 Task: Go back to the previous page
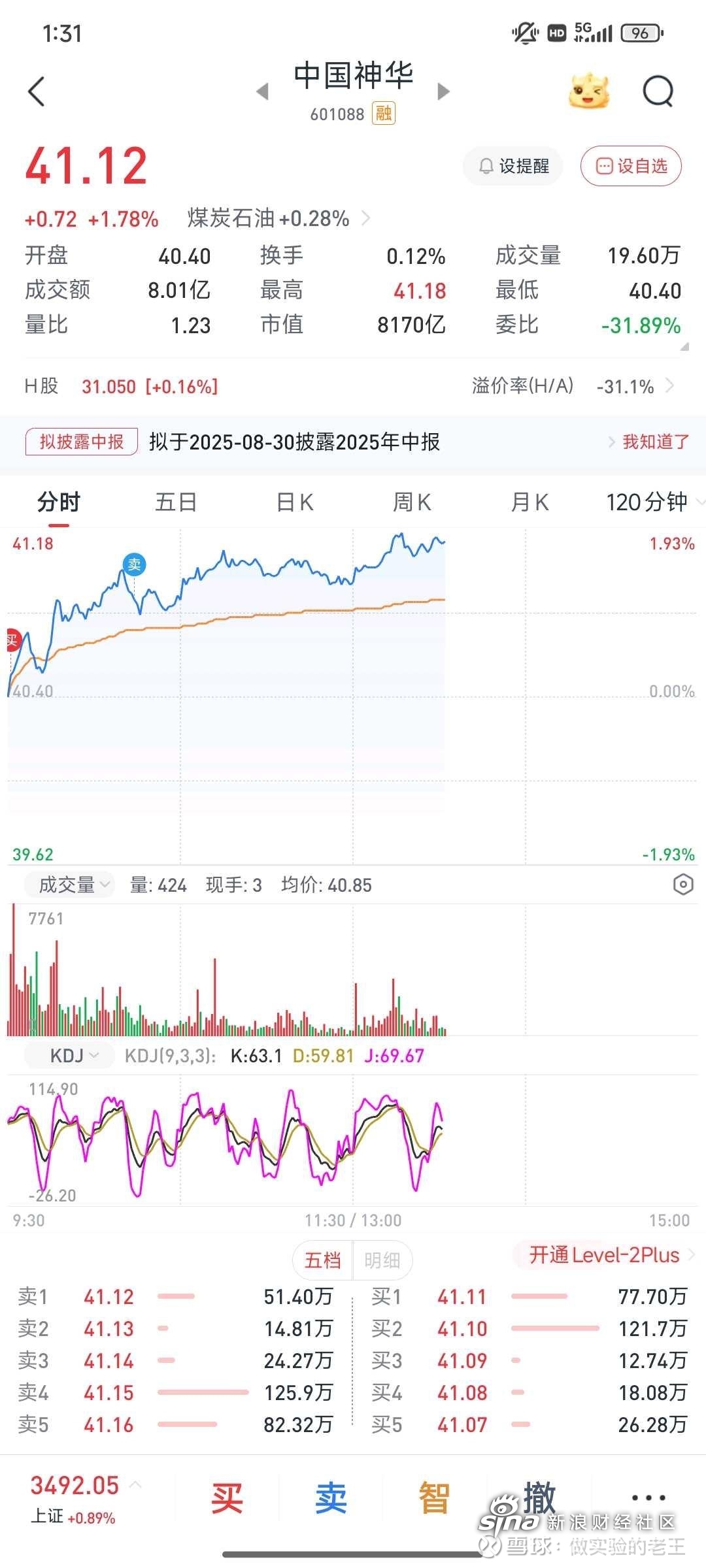click(x=37, y=91)
